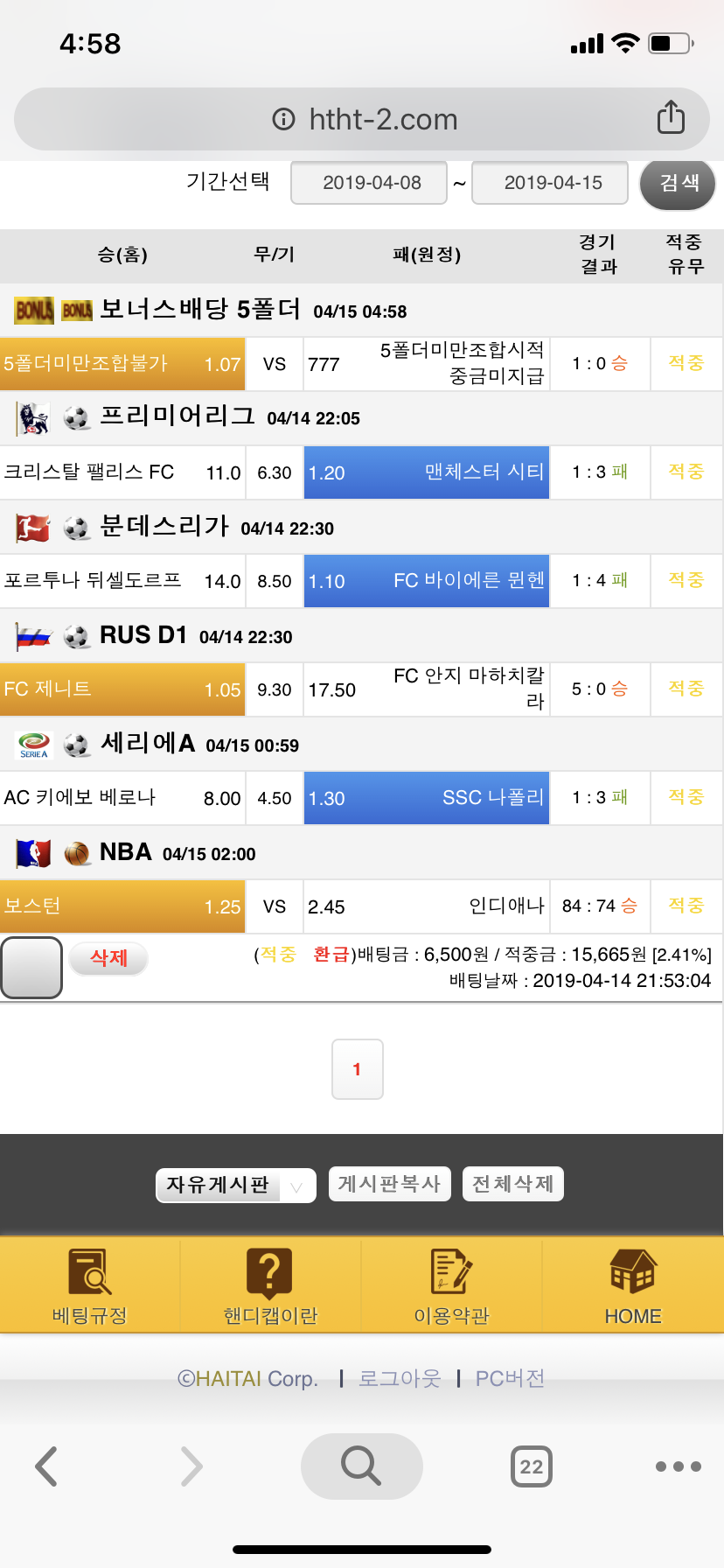Open 핸디캡이란 help

coord(270,1285)
